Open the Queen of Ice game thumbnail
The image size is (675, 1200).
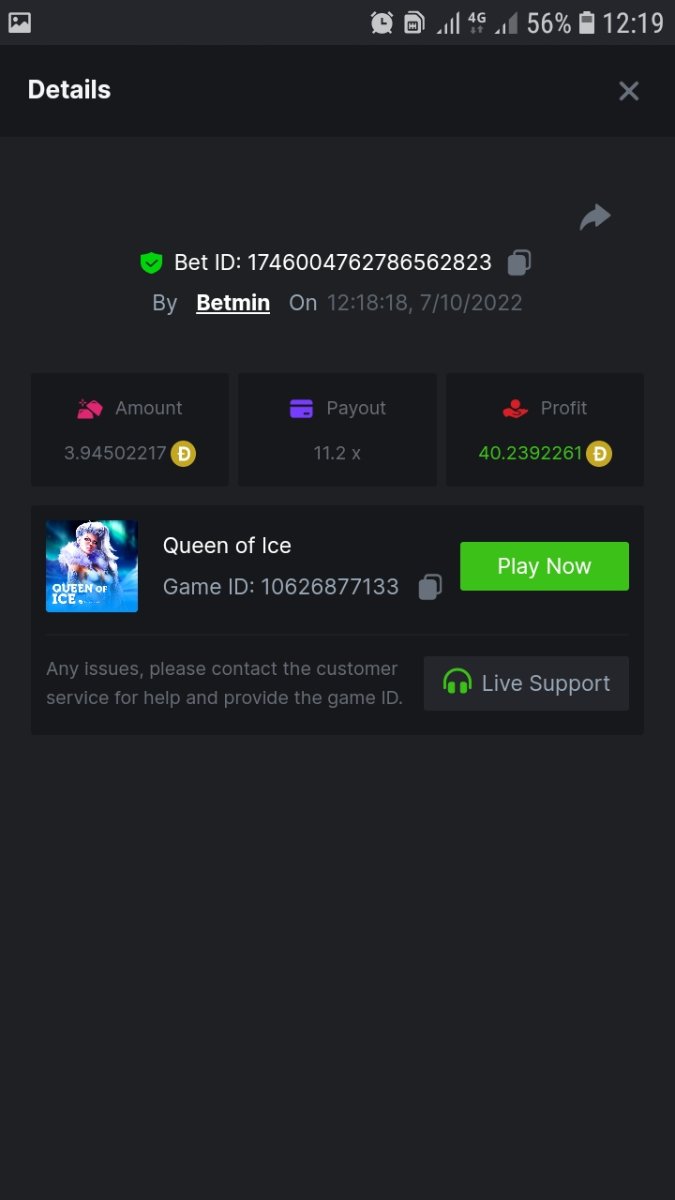pyautogui.click(x=92, y=566)
